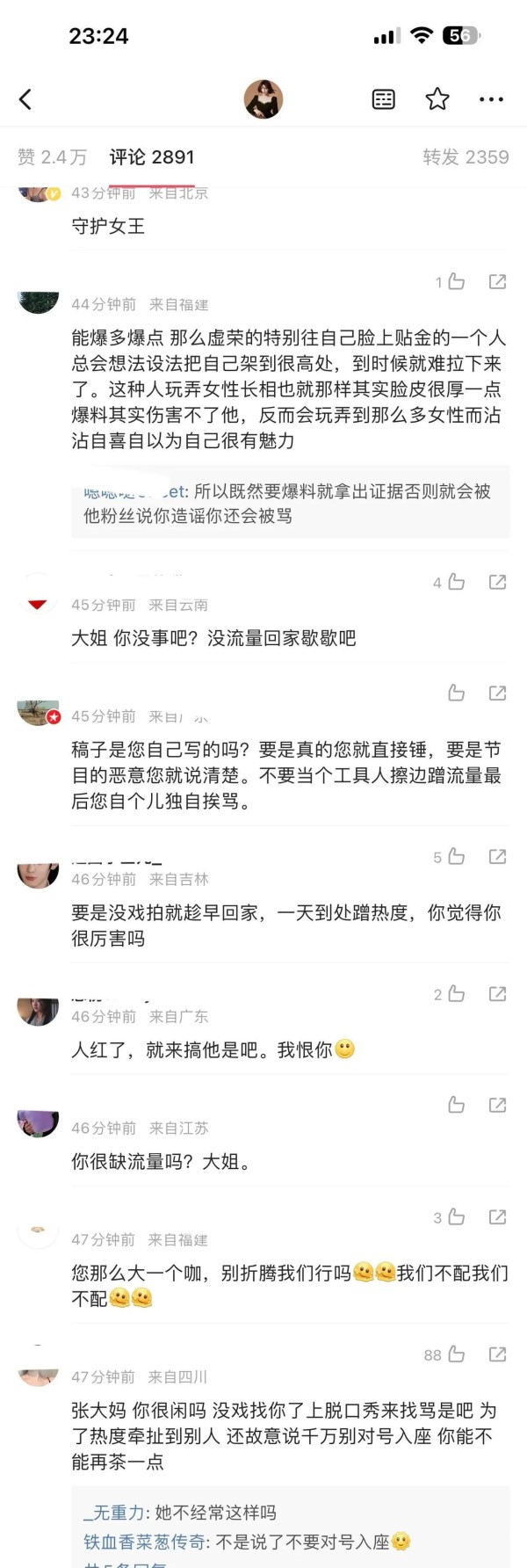
Task: Open the profile of replier _无重力
Action: click(116, 1513)
